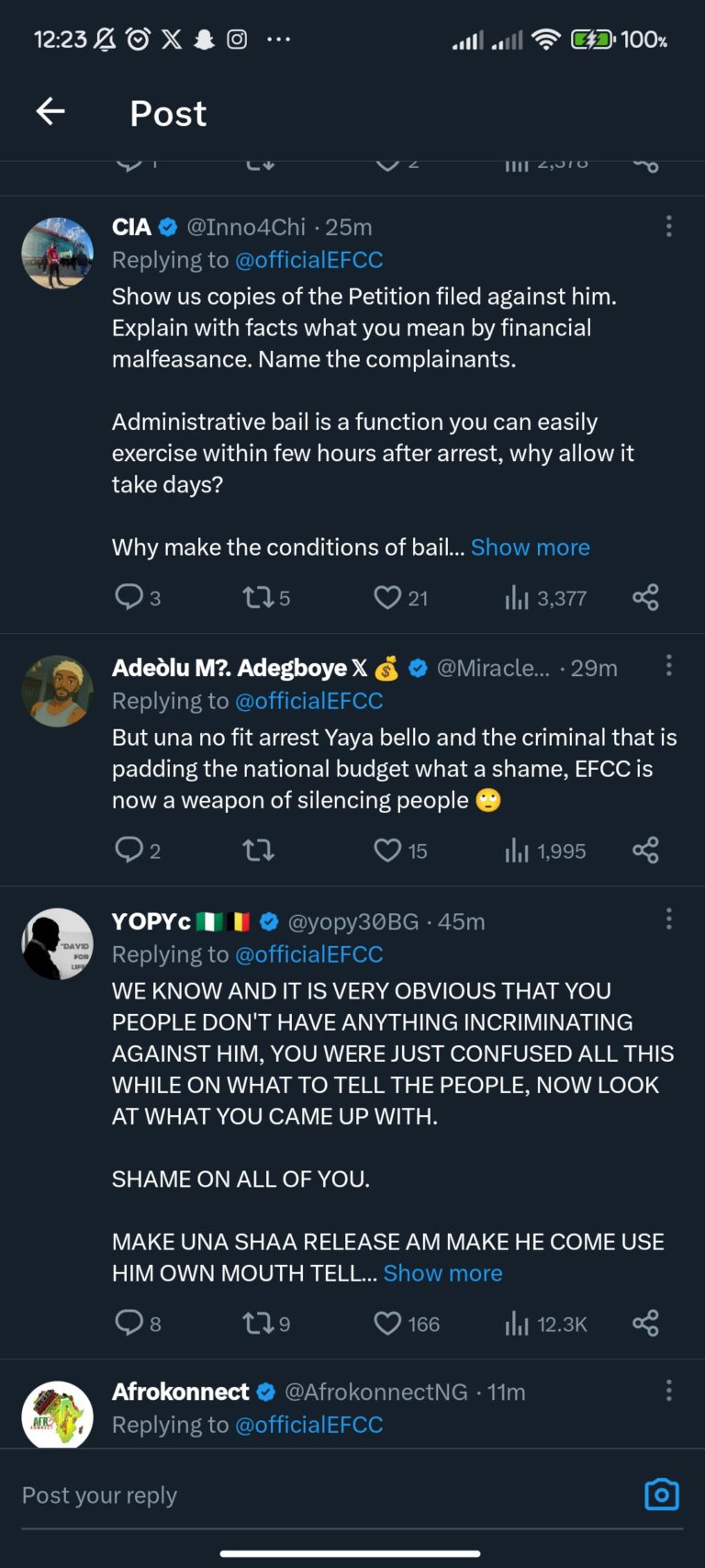Viewport: 705px width, 1568px height.
Task: Open overflow menu on Afrokonnect's reply
Action: pos(668,1391)
